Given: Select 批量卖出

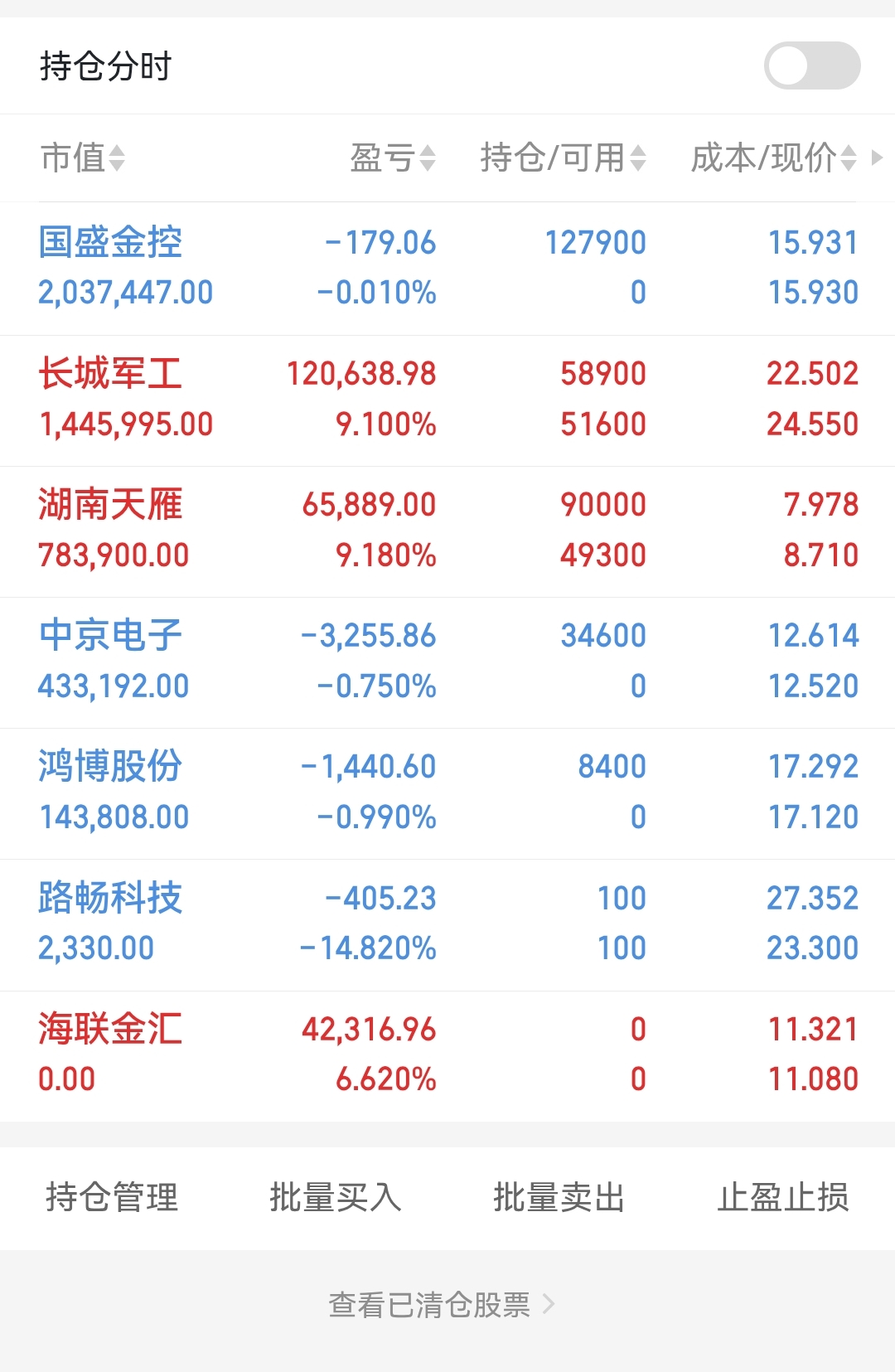Looking at the screenshot, I should (x=559, y=1197).
